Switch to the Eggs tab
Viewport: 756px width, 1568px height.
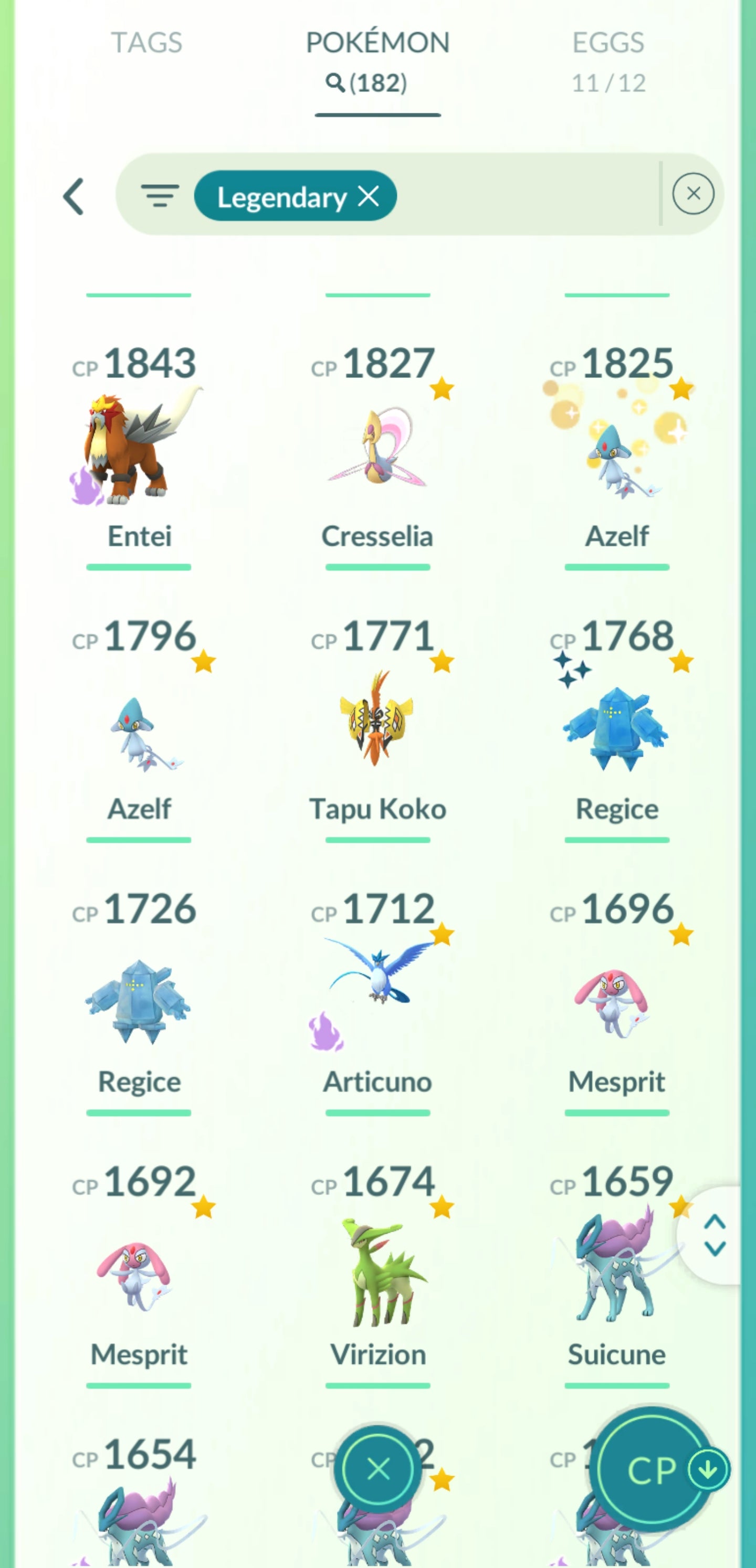tap(608, 60)
